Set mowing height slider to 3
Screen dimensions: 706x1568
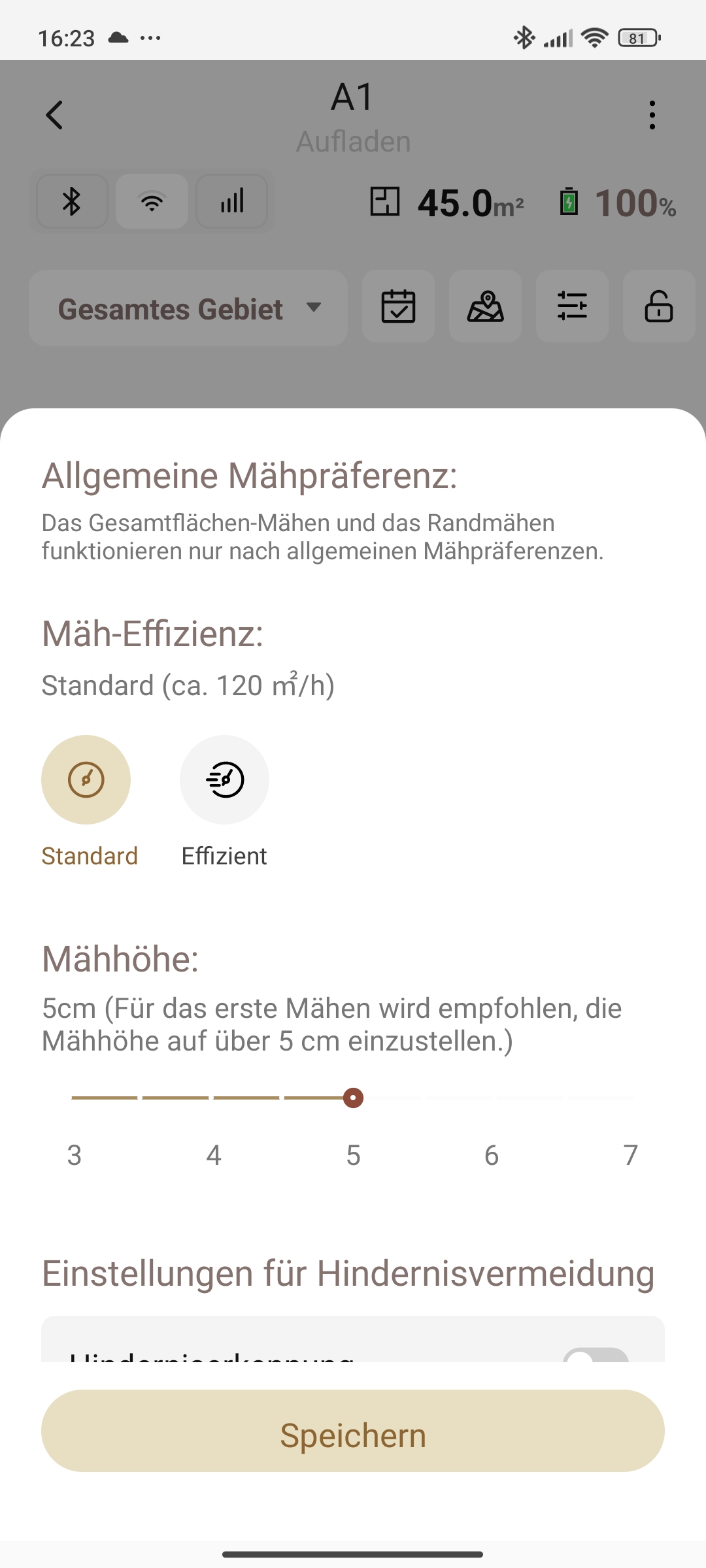[74, 1098]
